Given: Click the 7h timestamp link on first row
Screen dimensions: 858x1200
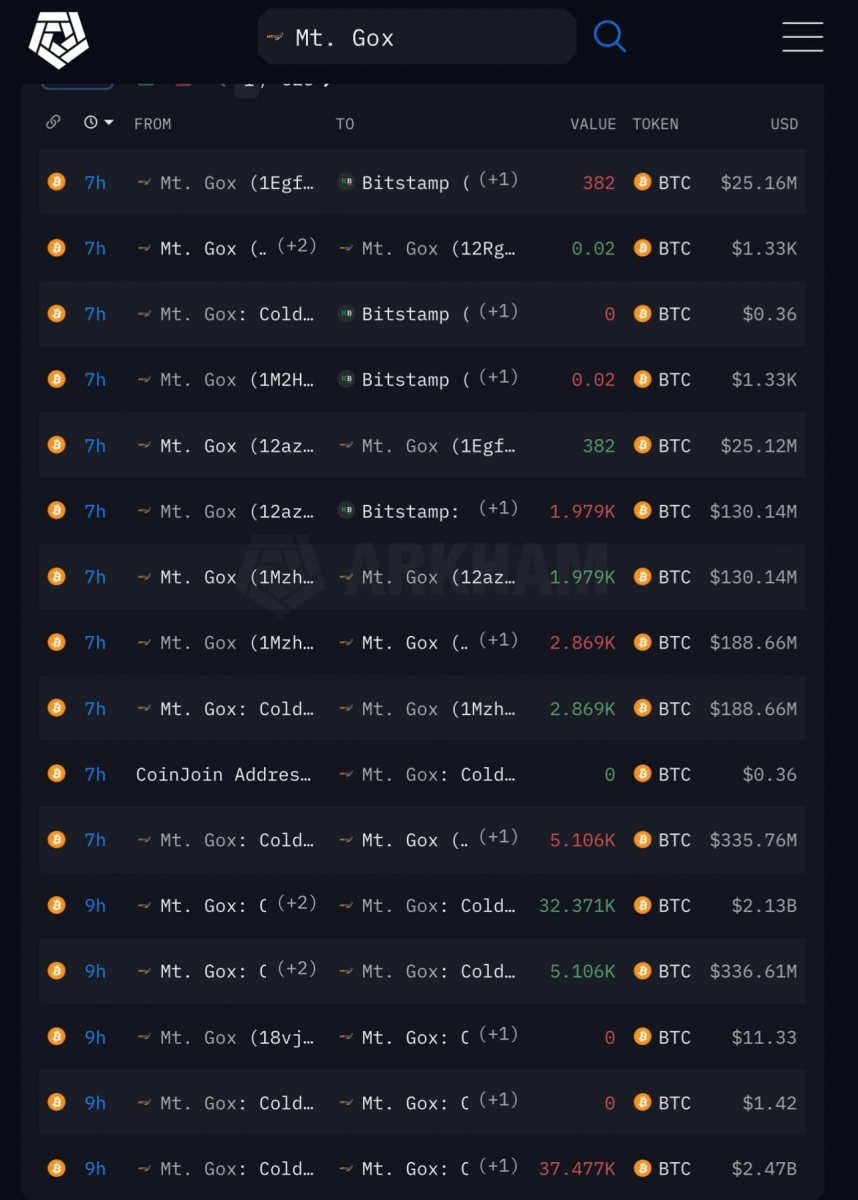Looking at the screenshot, I should tap(95, 183).
